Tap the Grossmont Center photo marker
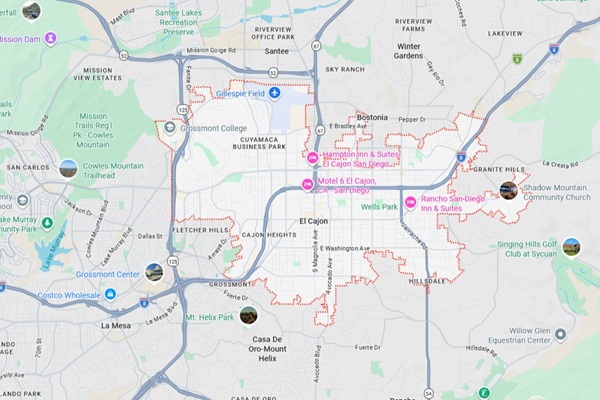Viewport: 600px width, 400px height. point(154,272)
